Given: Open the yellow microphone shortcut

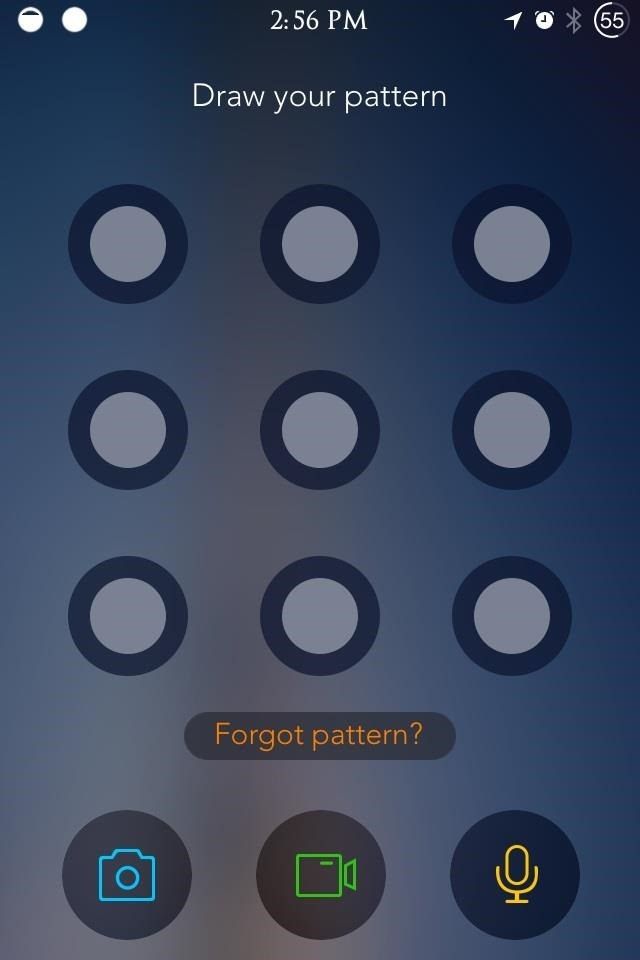Looking at the screenshot, I should [x=515, y=875].
